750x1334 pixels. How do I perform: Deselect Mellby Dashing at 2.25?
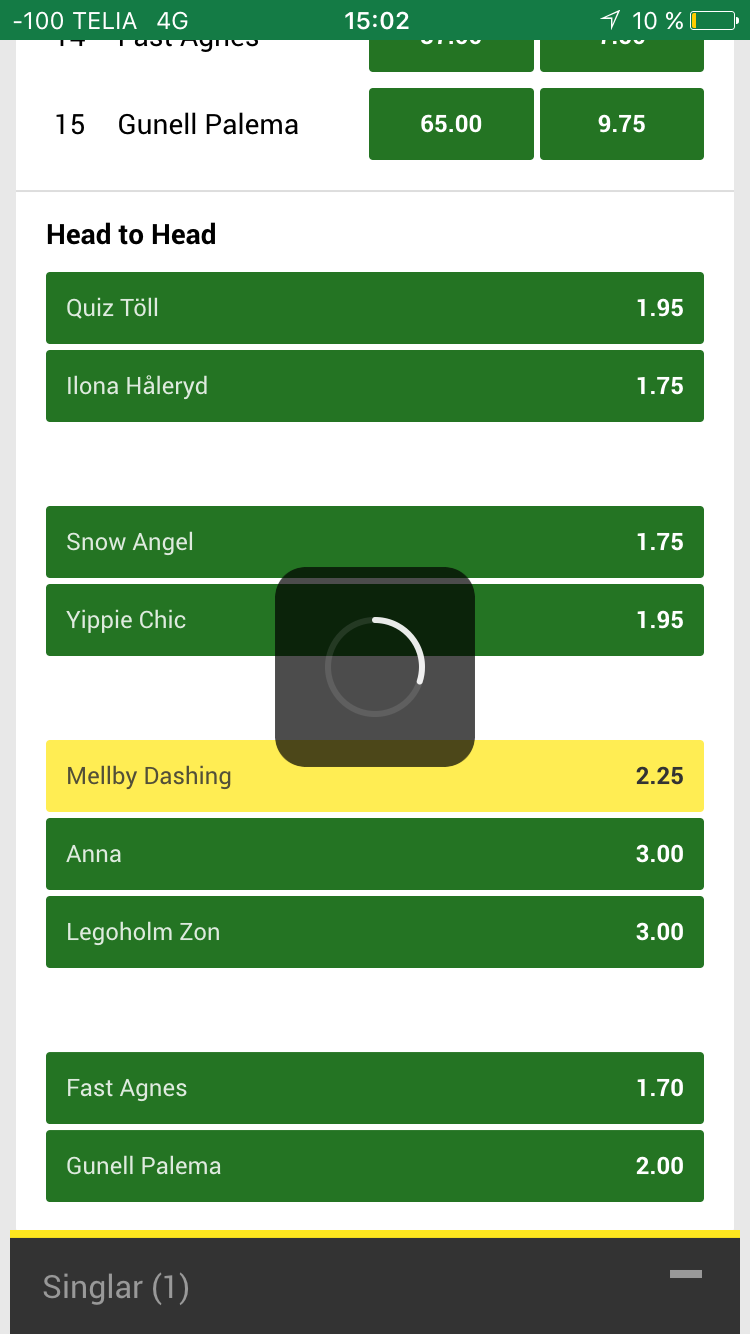[x=375, y=776]
